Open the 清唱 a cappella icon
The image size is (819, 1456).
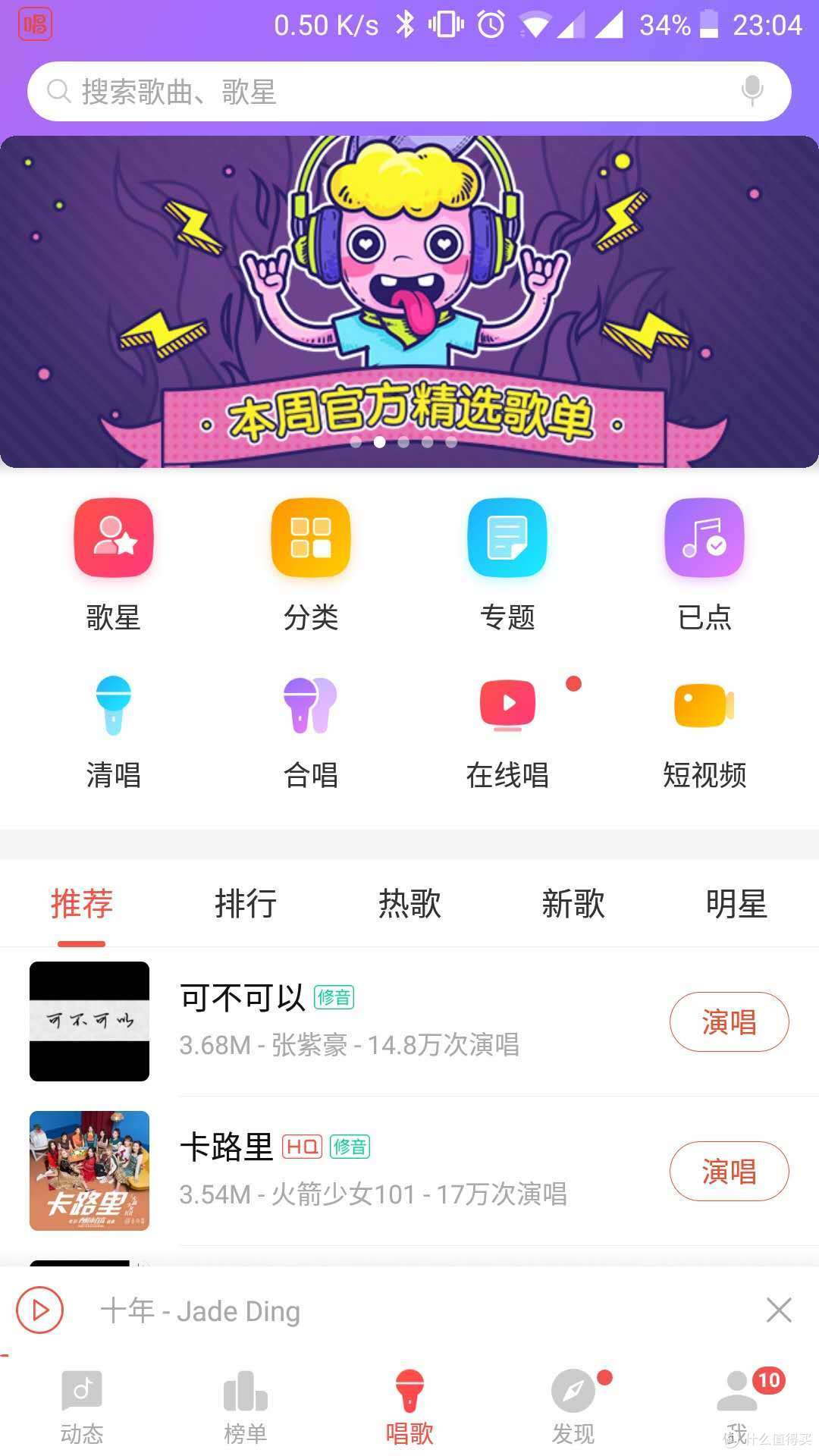tap(112, 705)
